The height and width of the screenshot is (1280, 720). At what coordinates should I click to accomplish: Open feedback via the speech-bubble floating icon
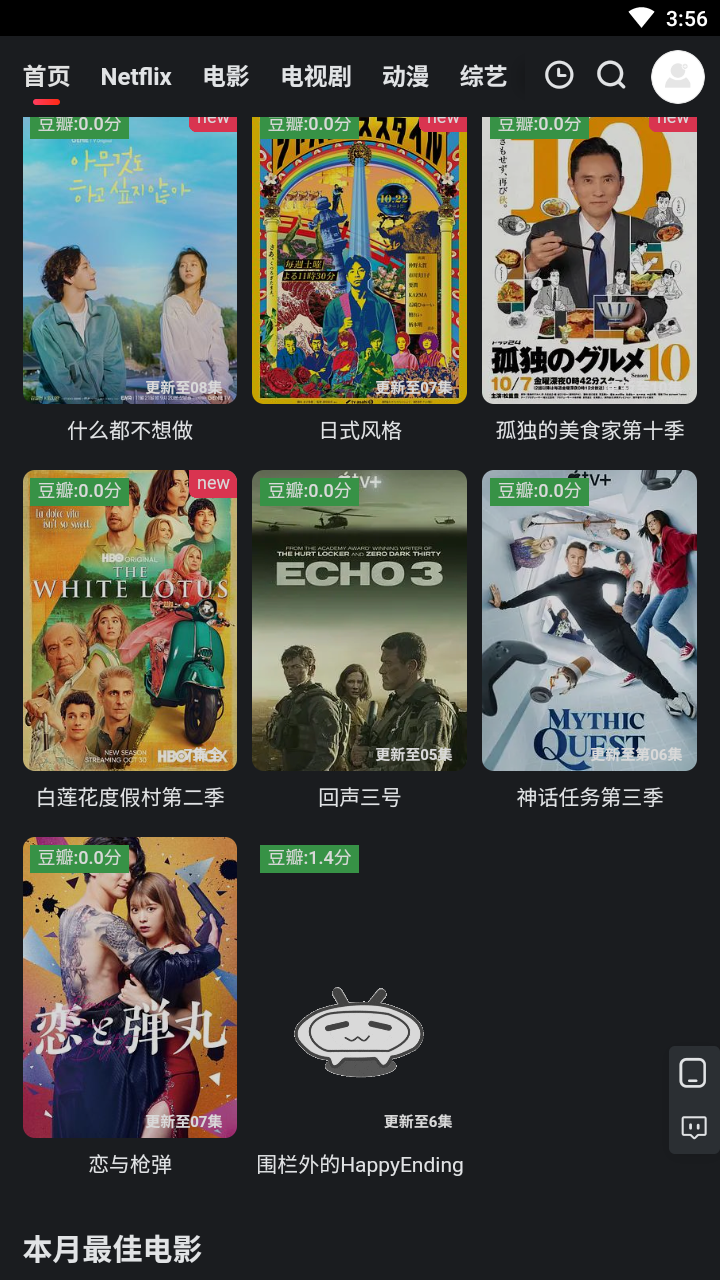(x=693, y=1128)
